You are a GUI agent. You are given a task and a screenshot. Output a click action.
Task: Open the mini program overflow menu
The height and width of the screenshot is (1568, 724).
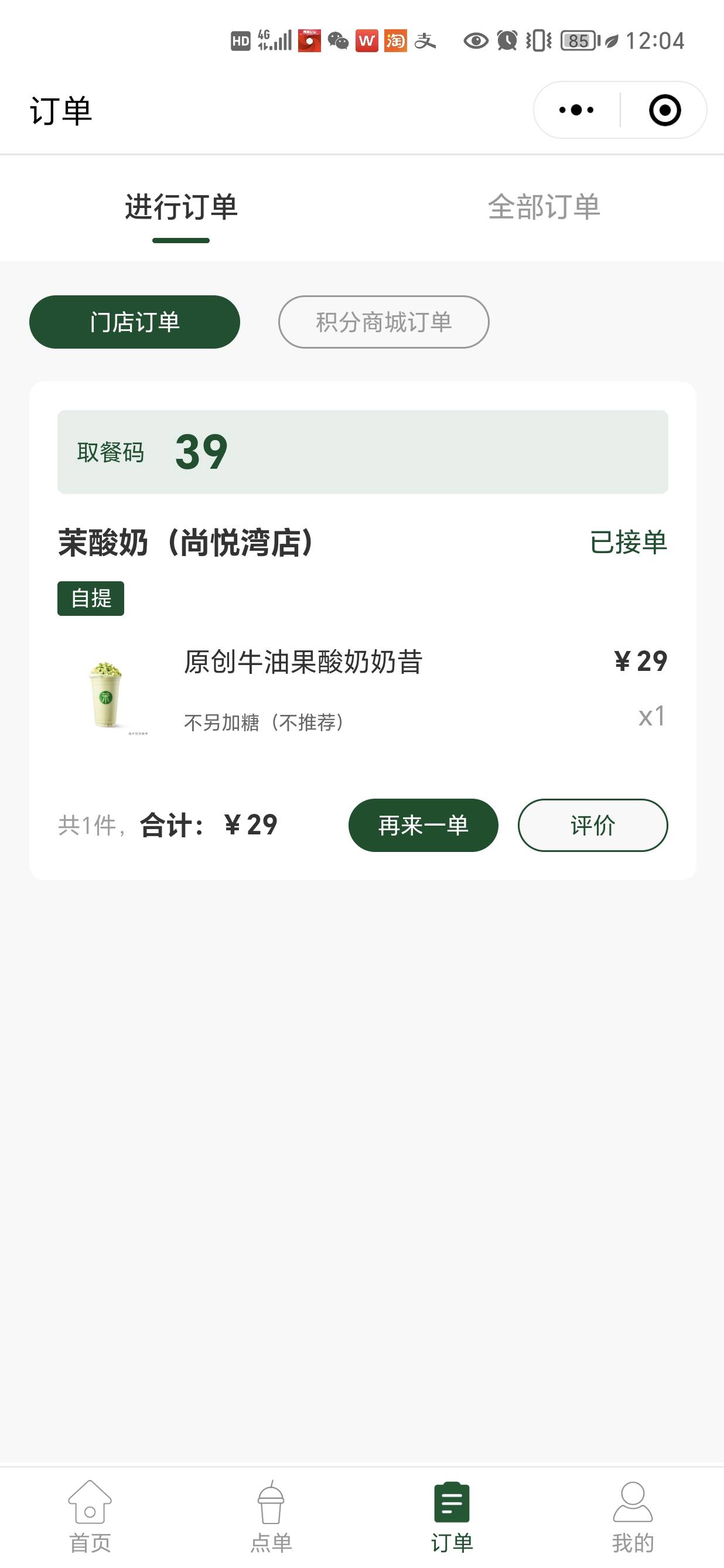coord(576,110)
